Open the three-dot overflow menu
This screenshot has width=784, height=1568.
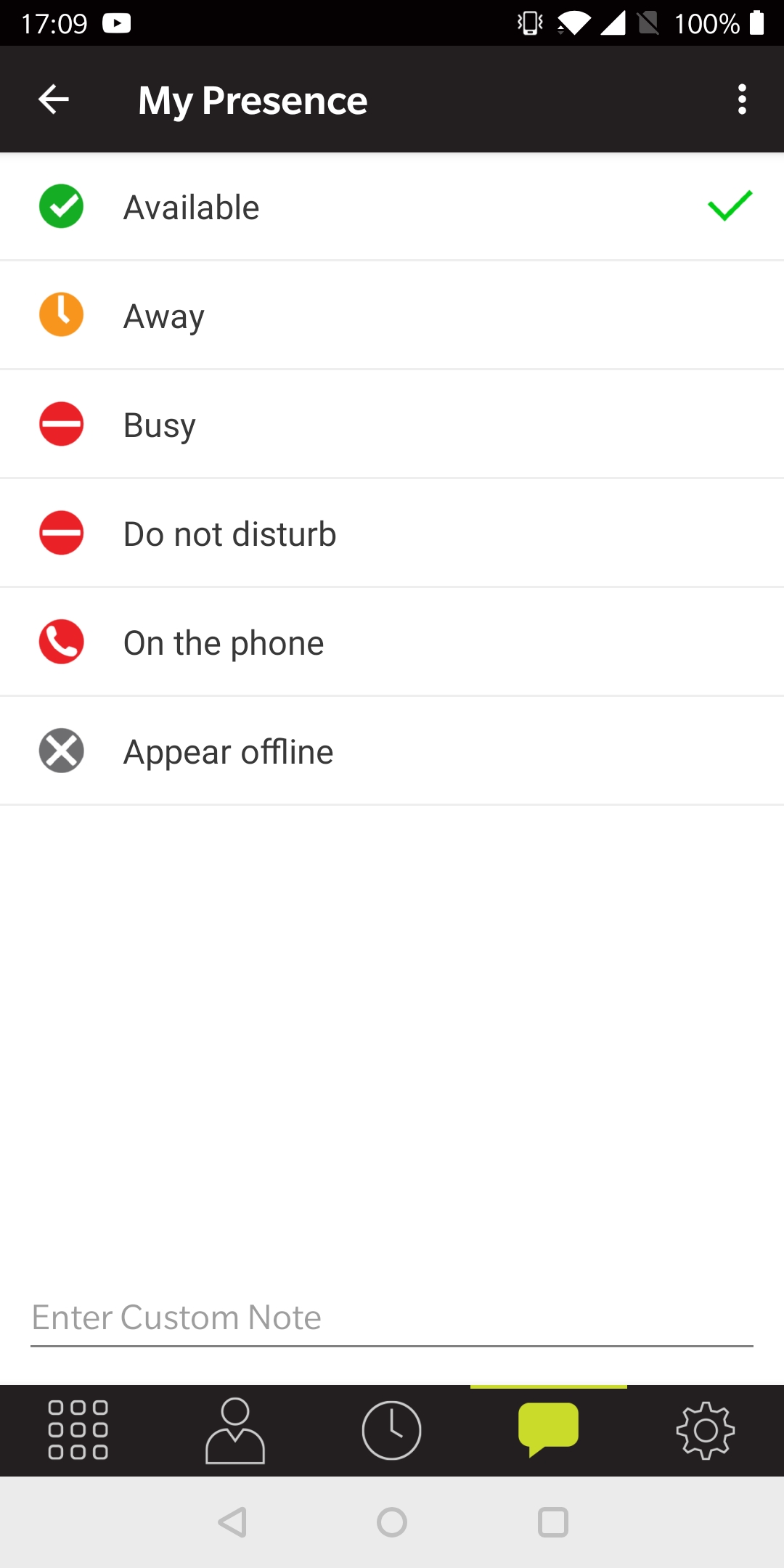742,99
